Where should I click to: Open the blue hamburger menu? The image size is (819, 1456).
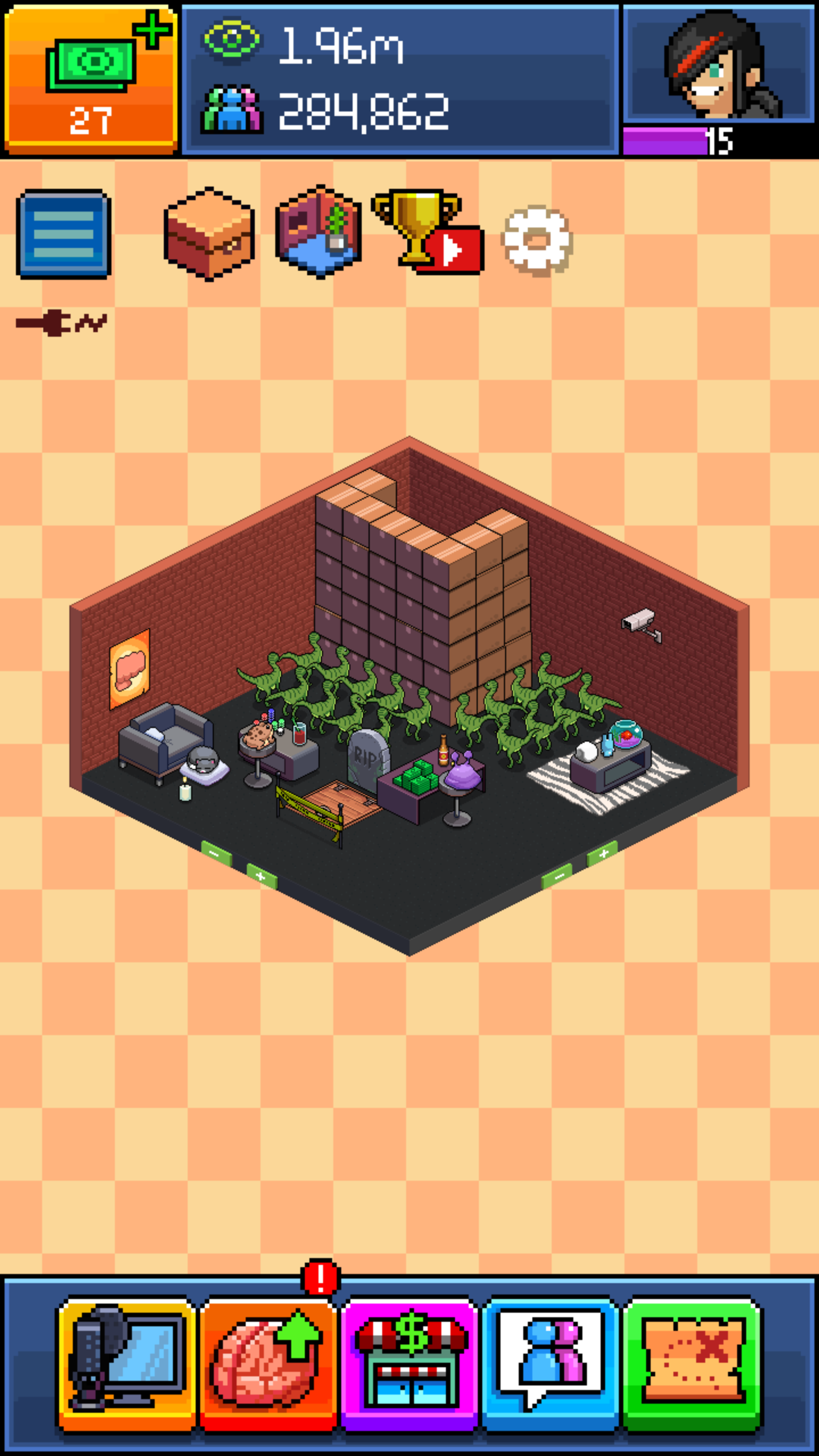pyautogui.click(x=64, y=234)
